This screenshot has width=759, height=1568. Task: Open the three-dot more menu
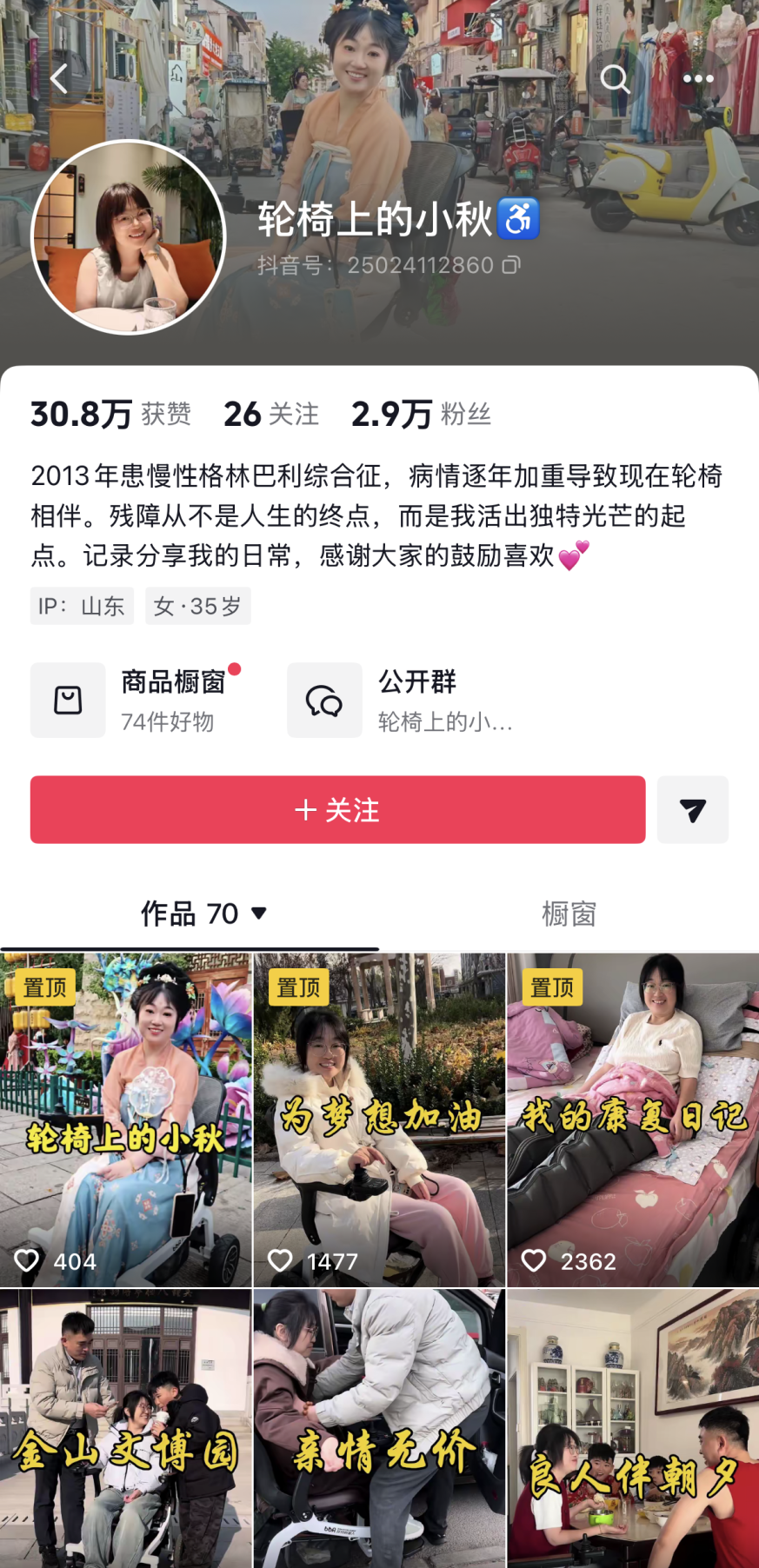tap(698, 79)
